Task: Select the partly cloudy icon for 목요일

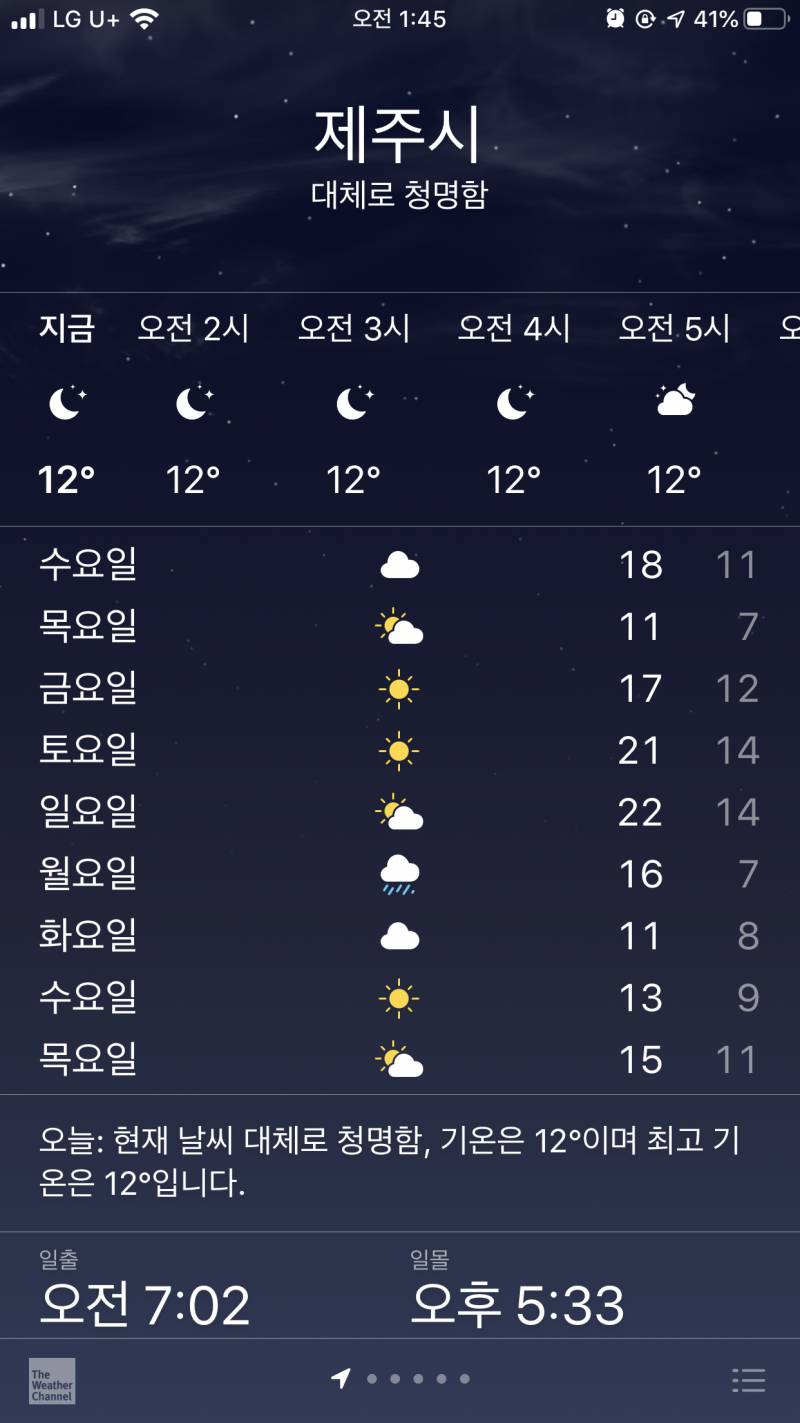Action: click(400, 626)
